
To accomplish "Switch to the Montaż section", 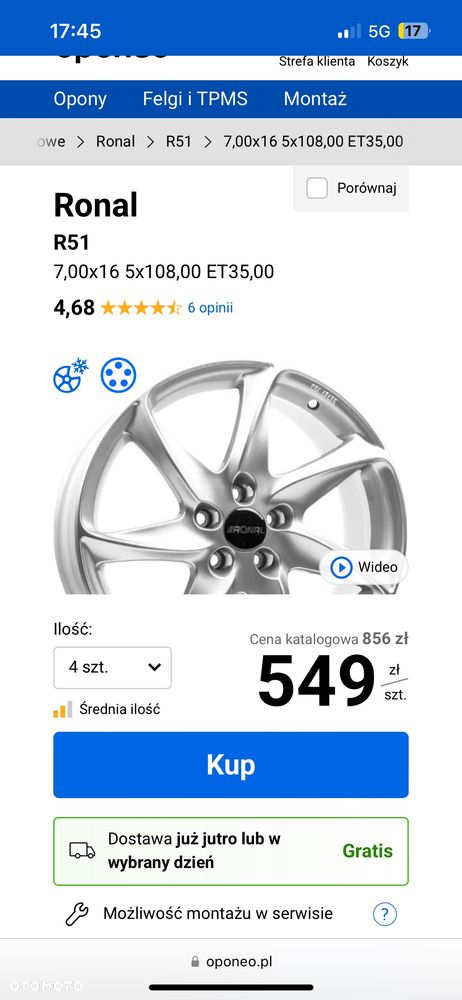I will click(x=315, y=99).
